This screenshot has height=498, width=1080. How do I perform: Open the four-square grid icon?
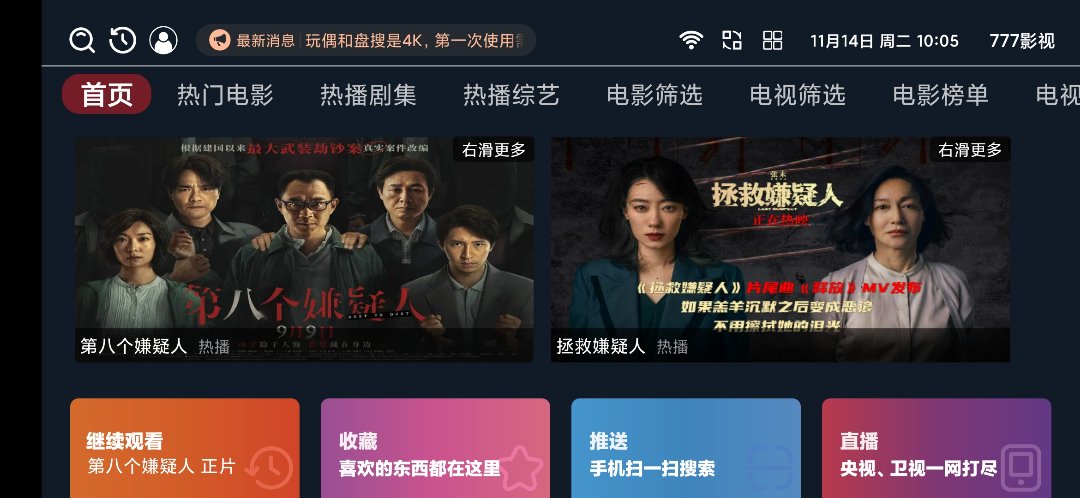(x=773, y=40)
